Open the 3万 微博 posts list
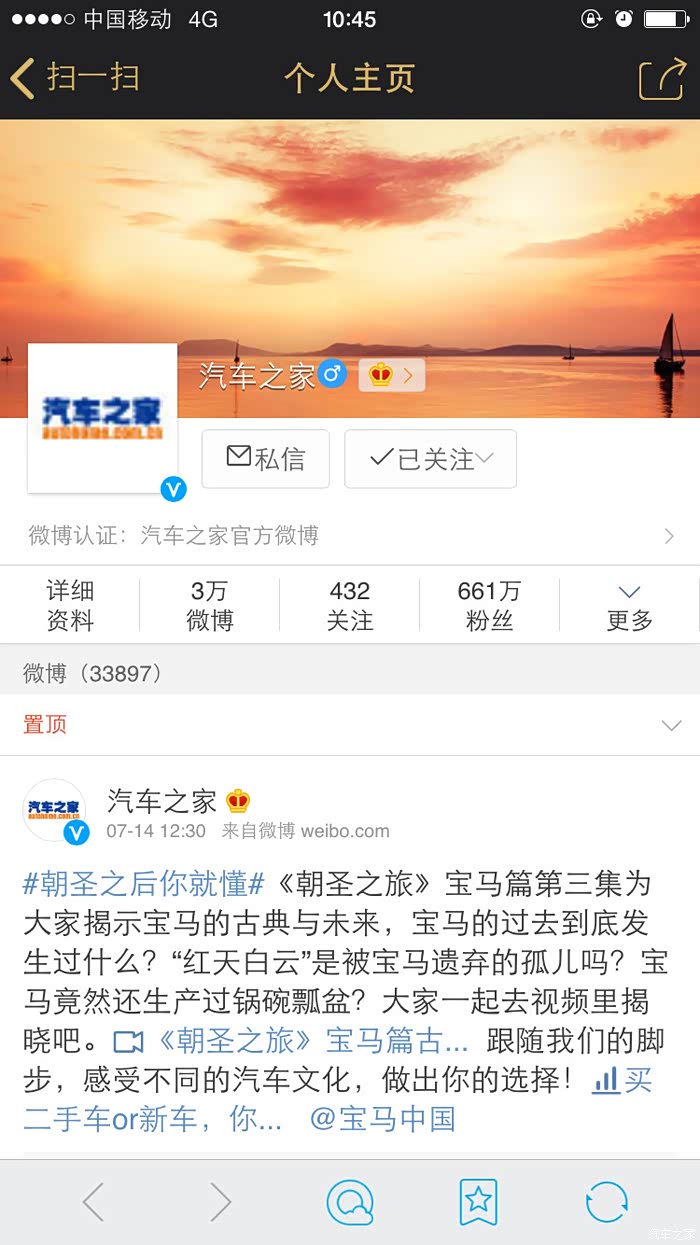The image size is (700, 1245). [x=210, y=605]
